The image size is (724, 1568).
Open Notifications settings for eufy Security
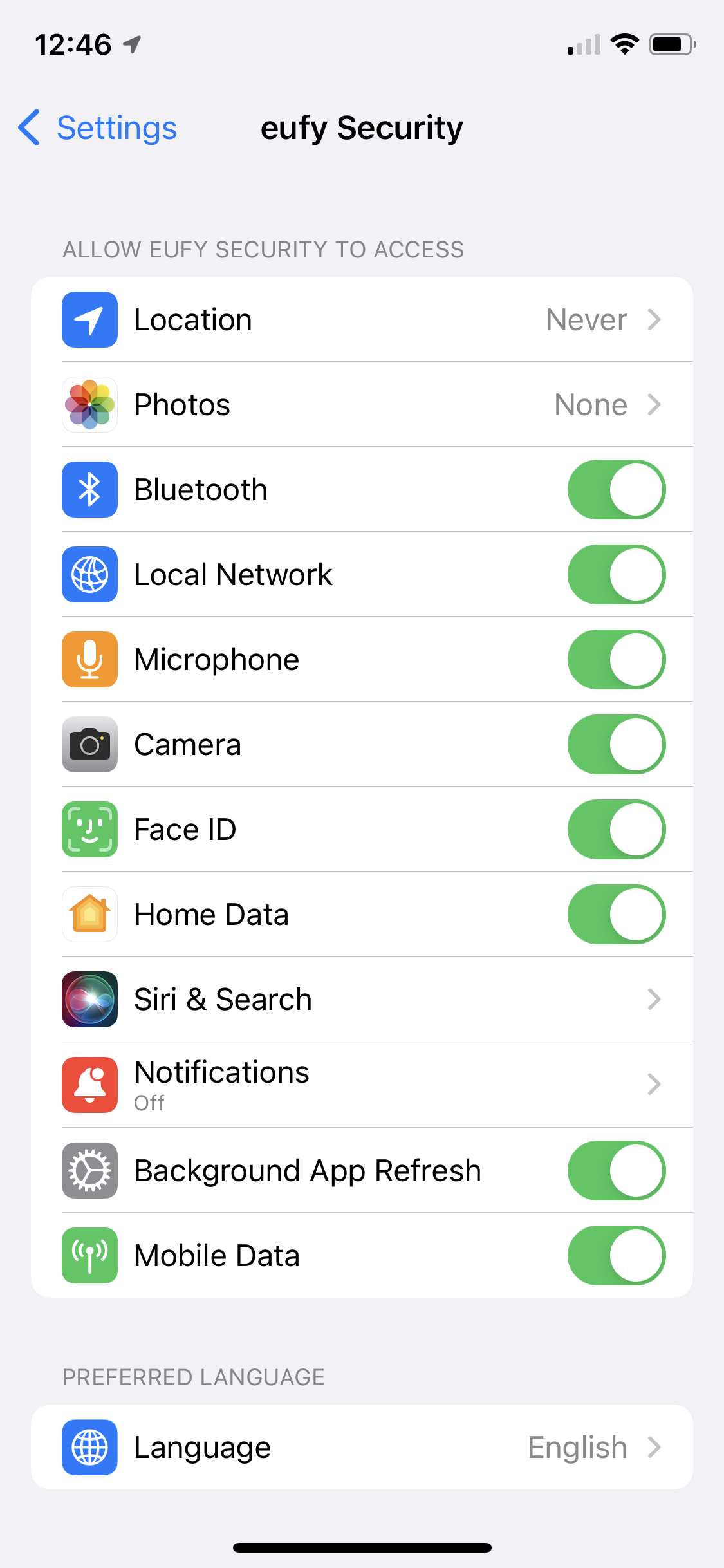362,1084
